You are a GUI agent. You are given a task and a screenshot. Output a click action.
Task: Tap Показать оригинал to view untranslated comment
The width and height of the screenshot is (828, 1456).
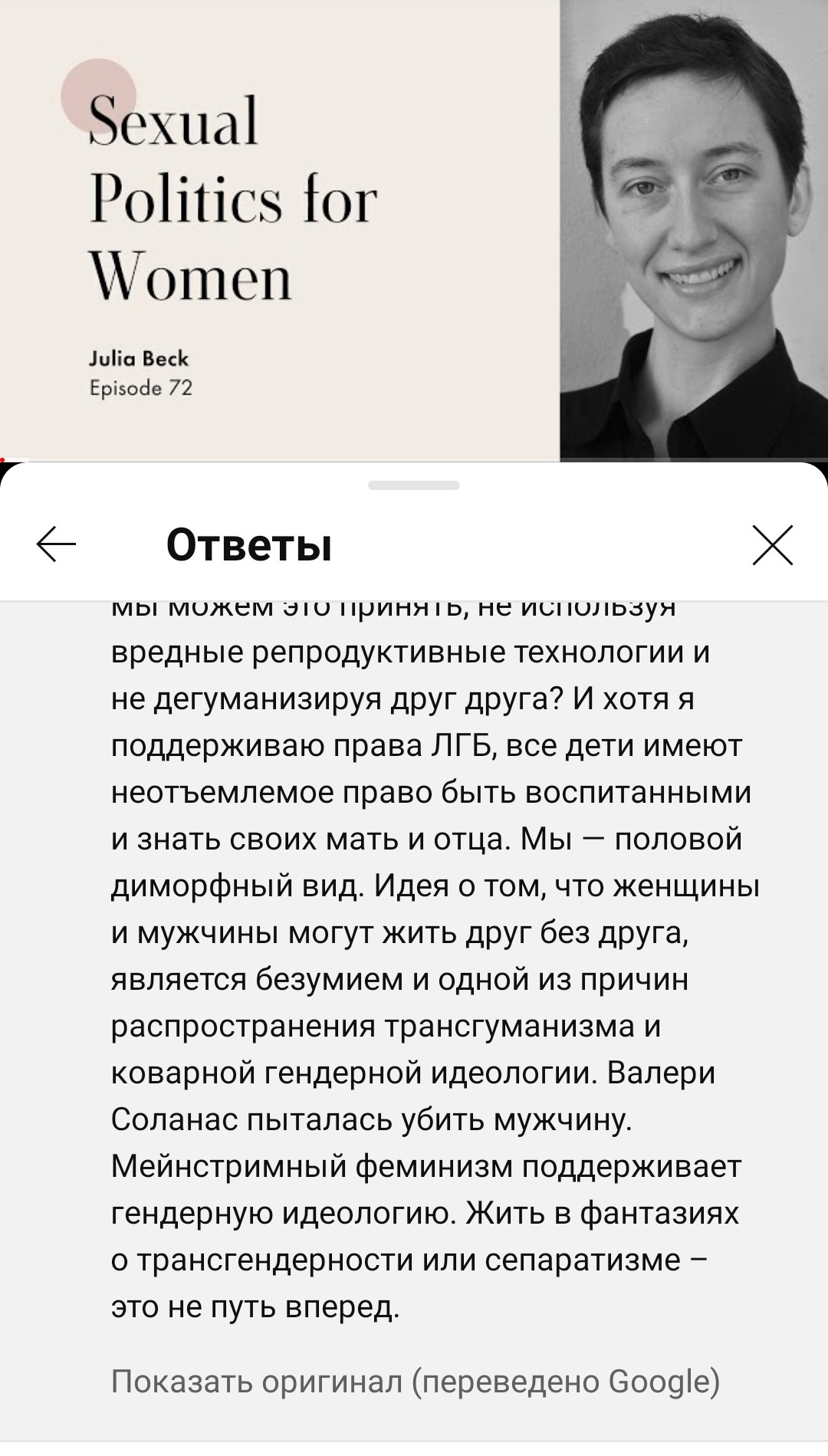[415, 1381]
